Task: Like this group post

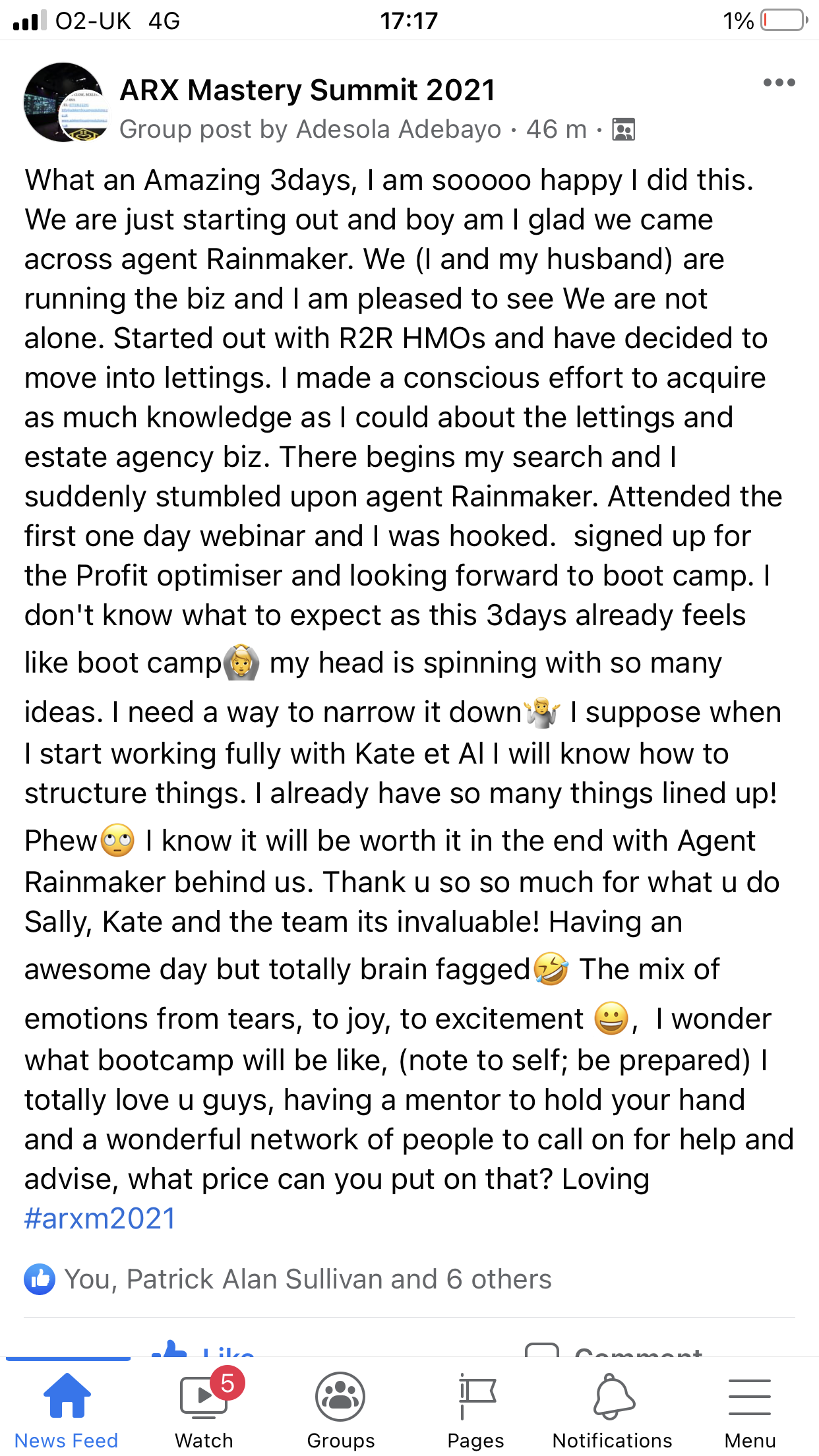Action: [204, 1349]
